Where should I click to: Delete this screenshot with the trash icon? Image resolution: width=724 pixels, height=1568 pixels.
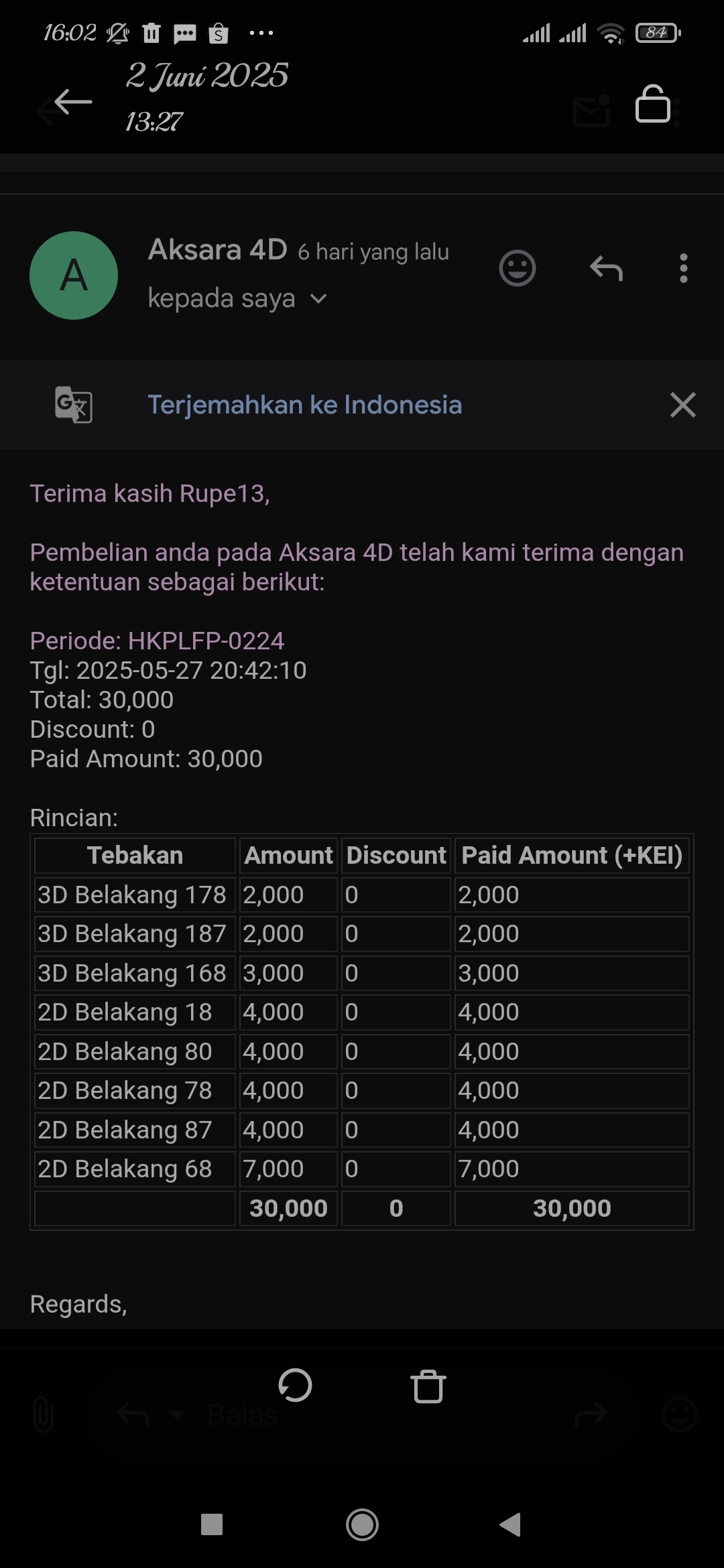(428, 1386)
